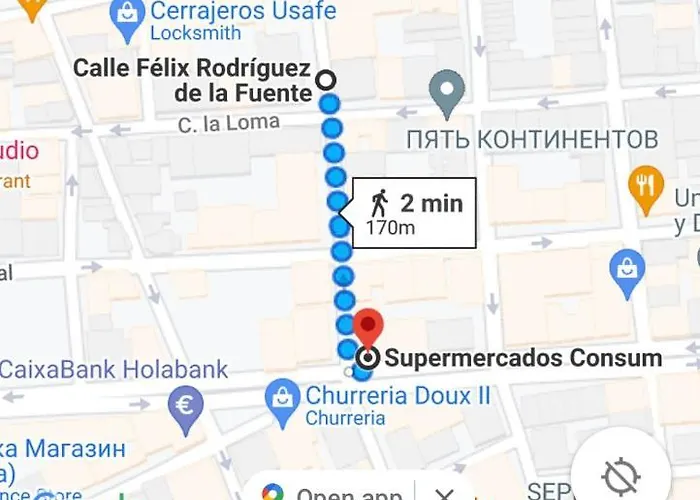Screen dimensions: 700x500
Task: Open the orange restaurant marker
Action: [646, 184]
